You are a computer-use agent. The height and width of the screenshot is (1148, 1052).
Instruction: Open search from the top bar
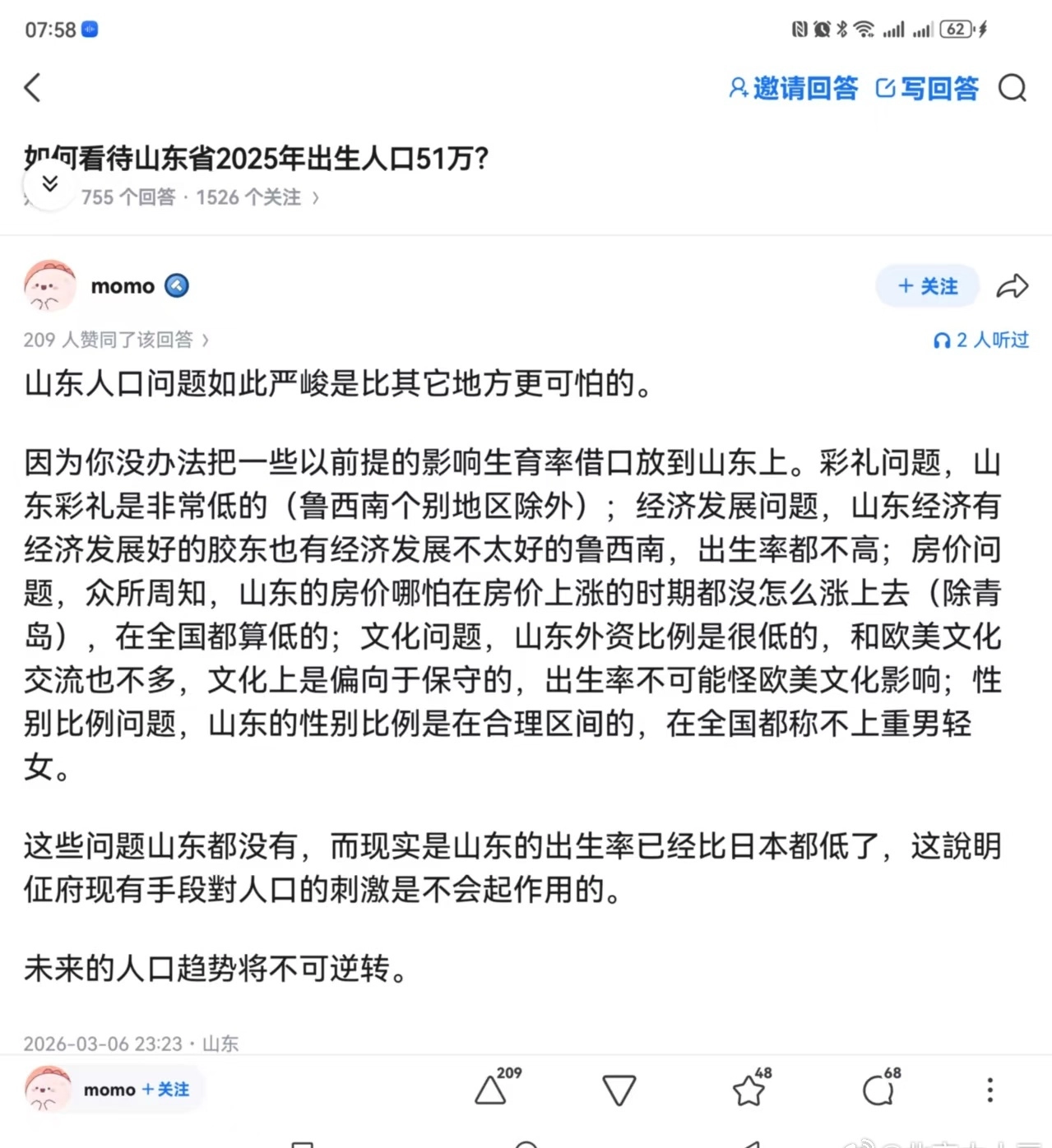pyautogui.click(x=1012, y=88)
